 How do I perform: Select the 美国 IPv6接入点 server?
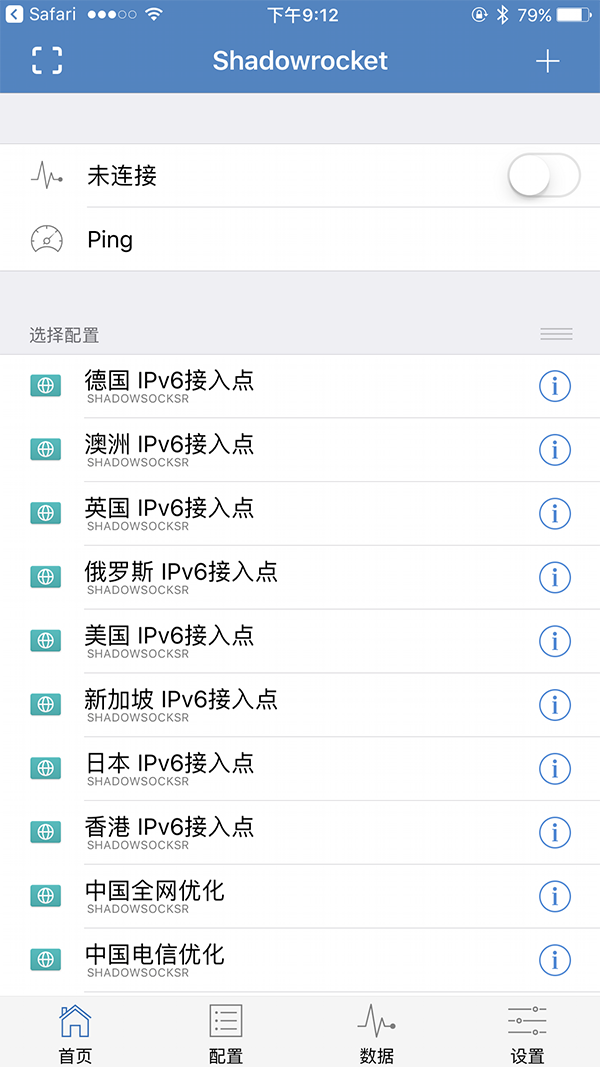pyautogui.click(x=300, y=640)
